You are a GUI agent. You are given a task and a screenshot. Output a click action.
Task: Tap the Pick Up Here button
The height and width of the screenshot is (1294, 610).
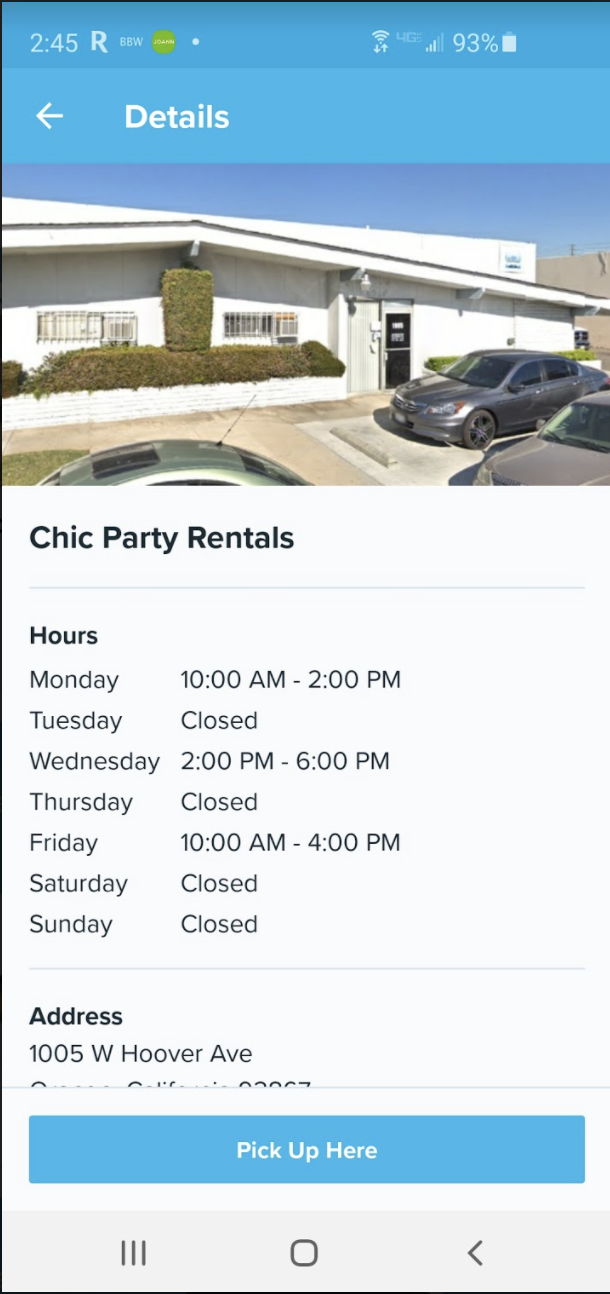pos(306,1150)
